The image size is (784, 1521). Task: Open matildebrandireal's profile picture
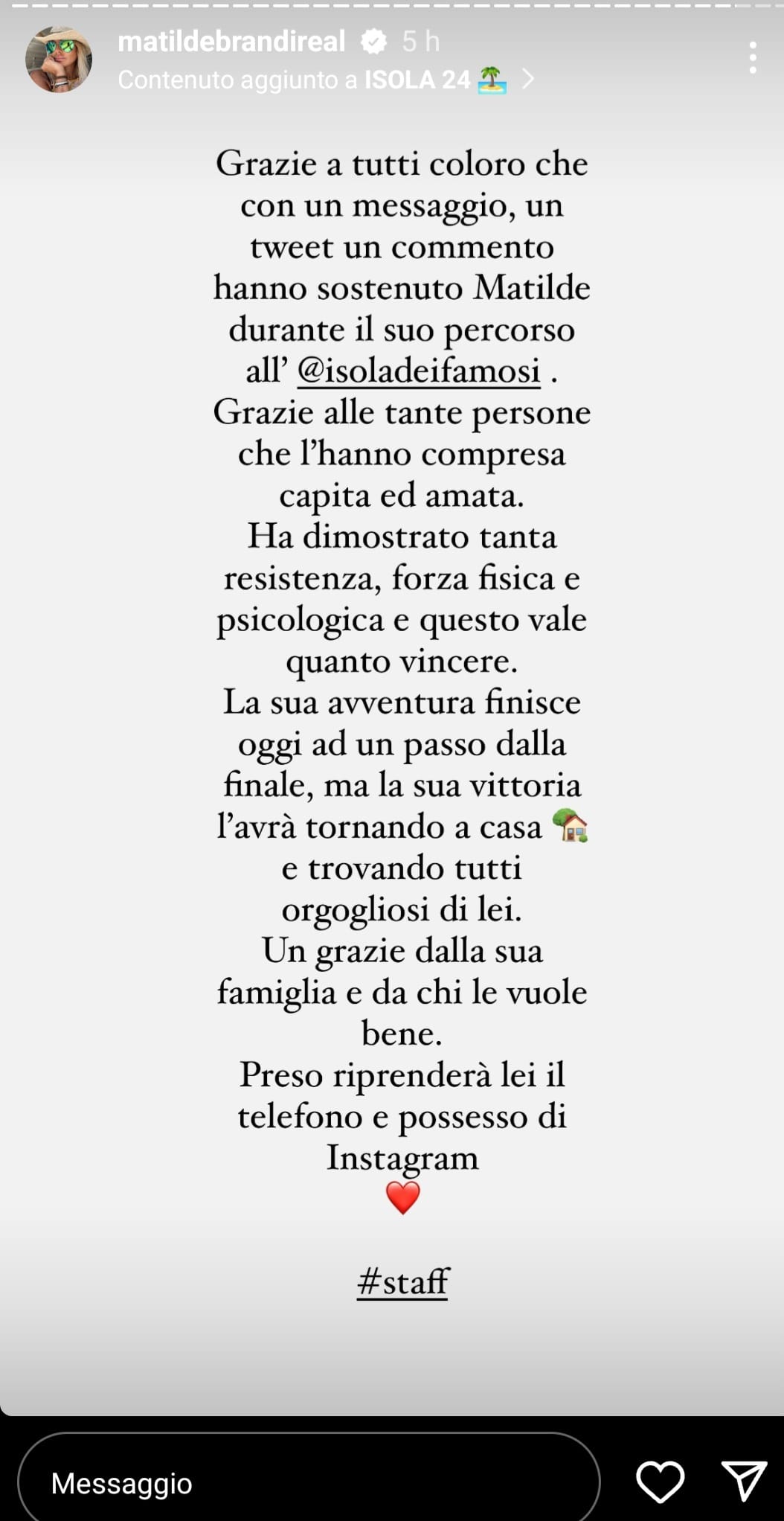[x=58, y=60]
